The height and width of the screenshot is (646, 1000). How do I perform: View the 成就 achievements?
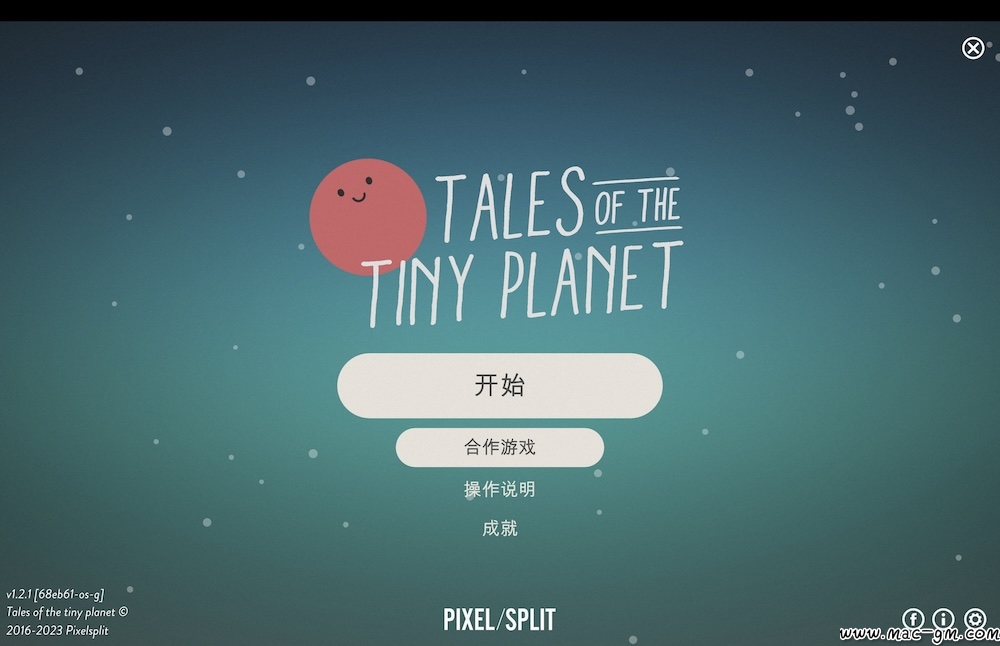(499, 528)
